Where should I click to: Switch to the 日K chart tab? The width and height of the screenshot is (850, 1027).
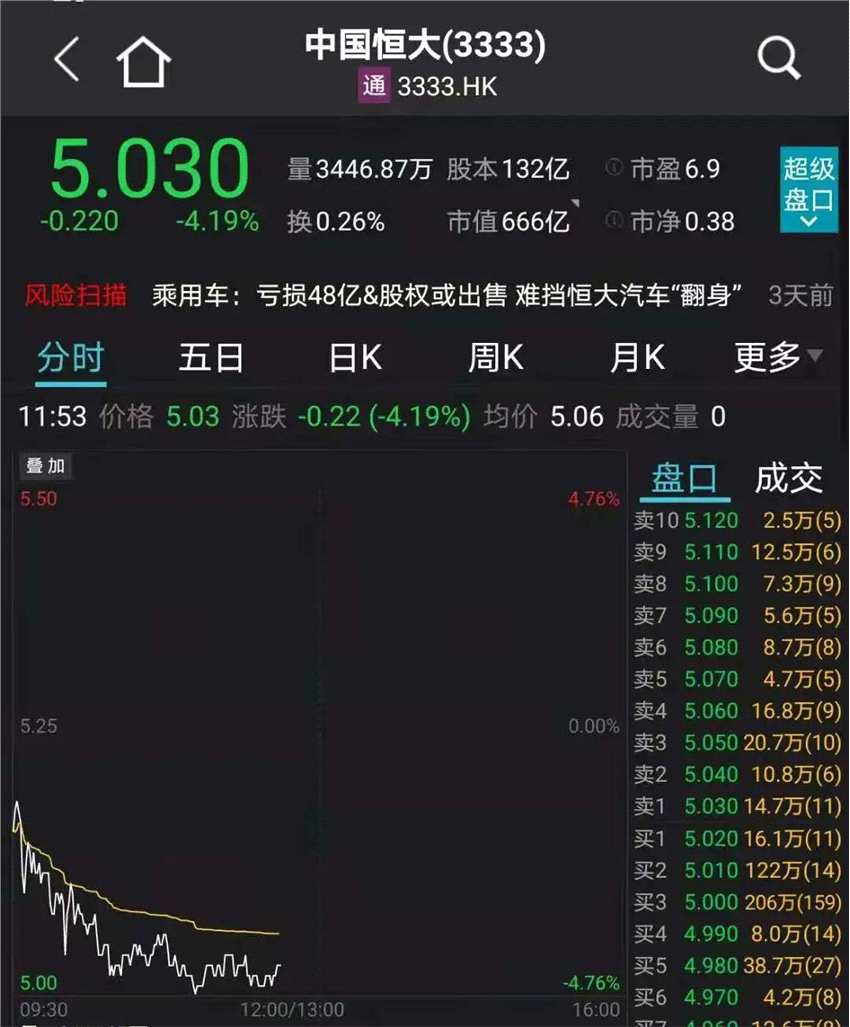point(352,356)
